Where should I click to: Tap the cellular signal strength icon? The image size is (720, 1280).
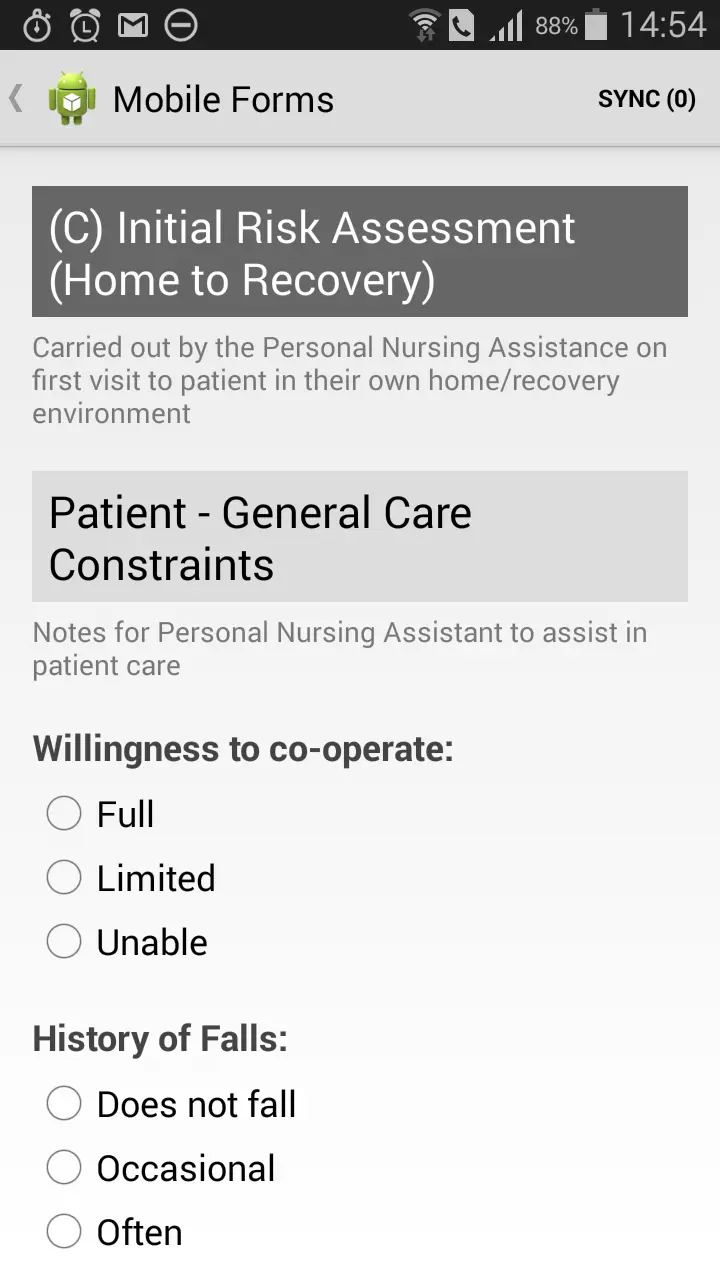pos(505,24)
